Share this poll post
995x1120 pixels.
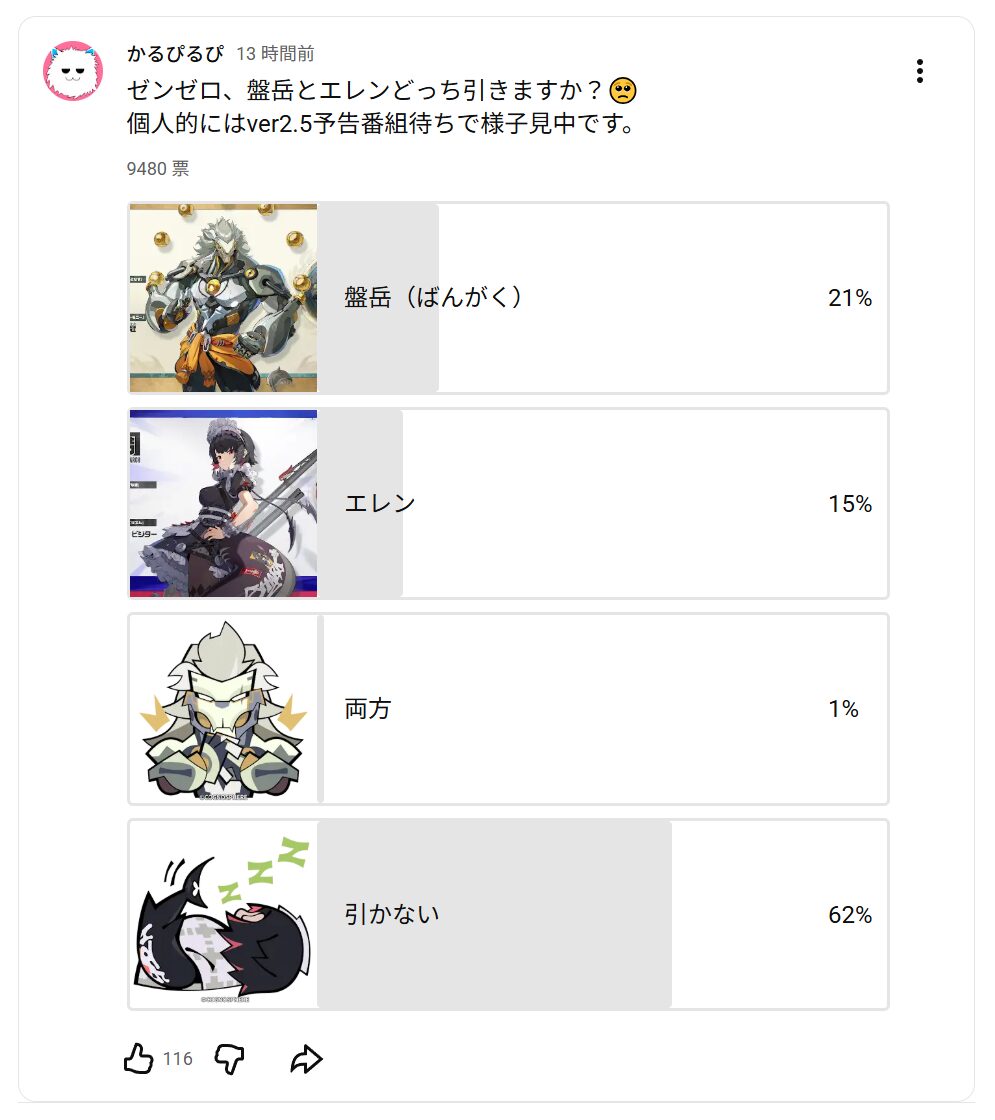coord(306,1059)
